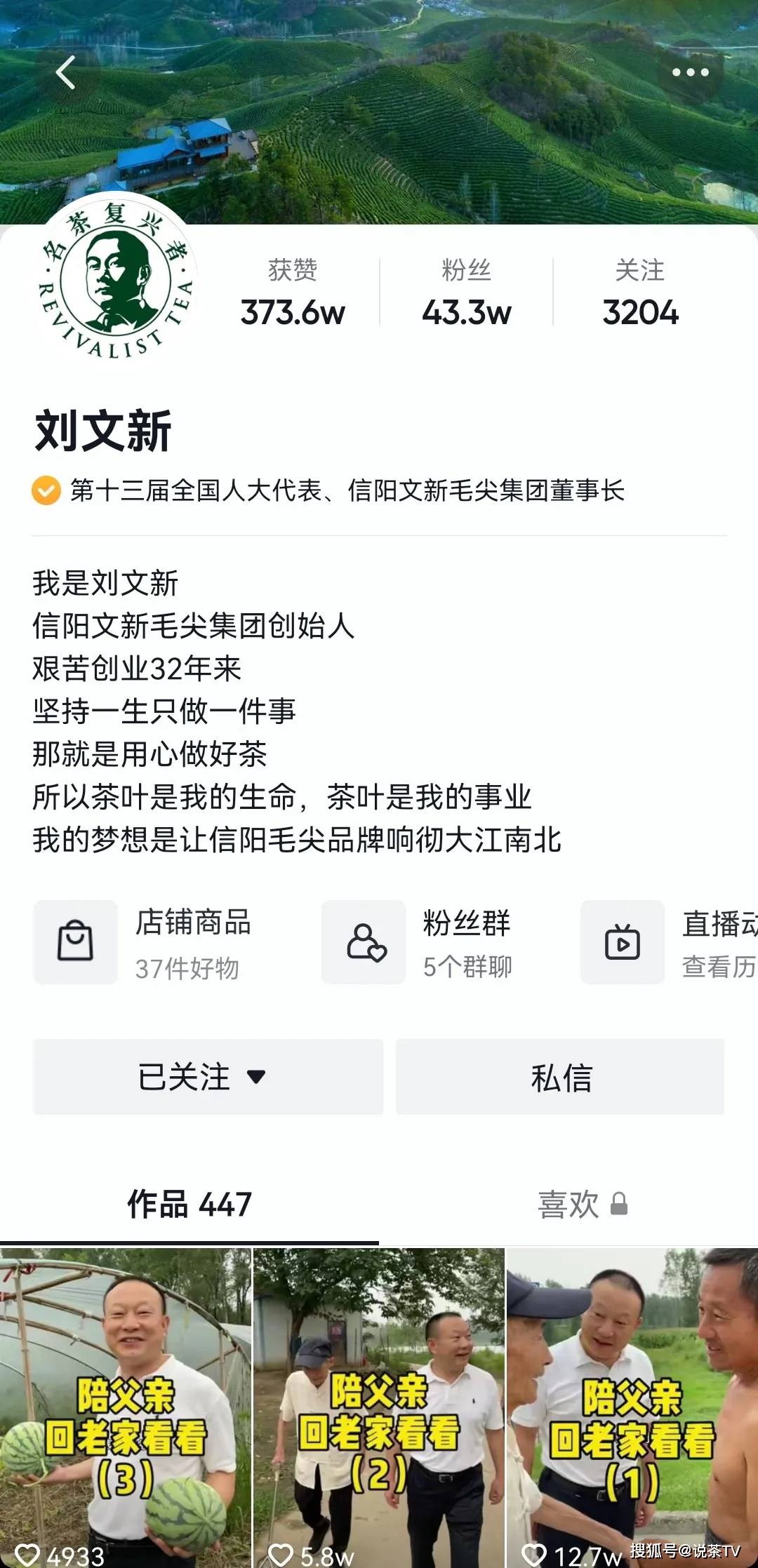
Task: Open video 陪父亲回老家看看 (1)
Action: point(632,1408)
